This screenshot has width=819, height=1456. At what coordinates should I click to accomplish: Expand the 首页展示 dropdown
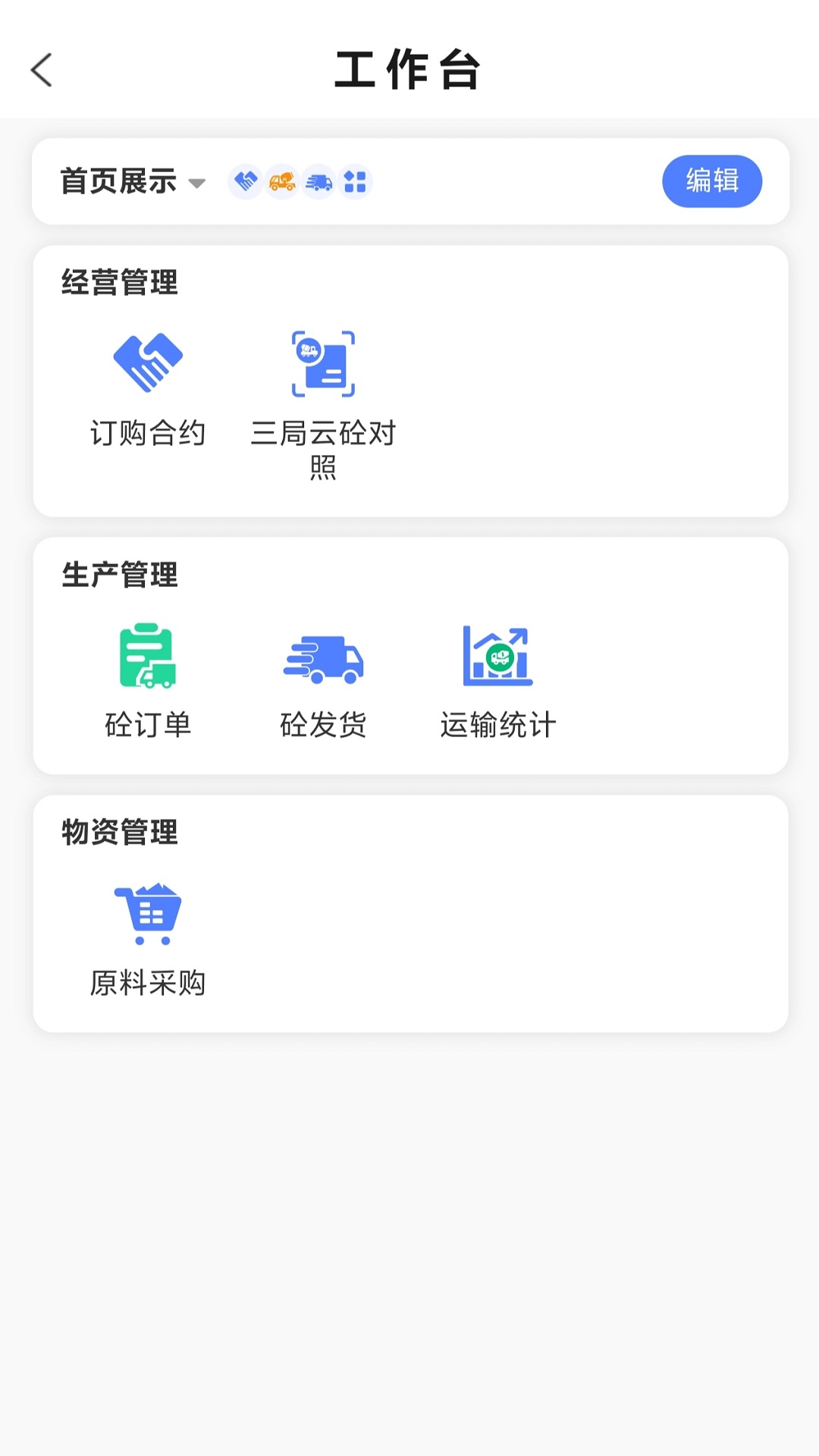[118, 181]
